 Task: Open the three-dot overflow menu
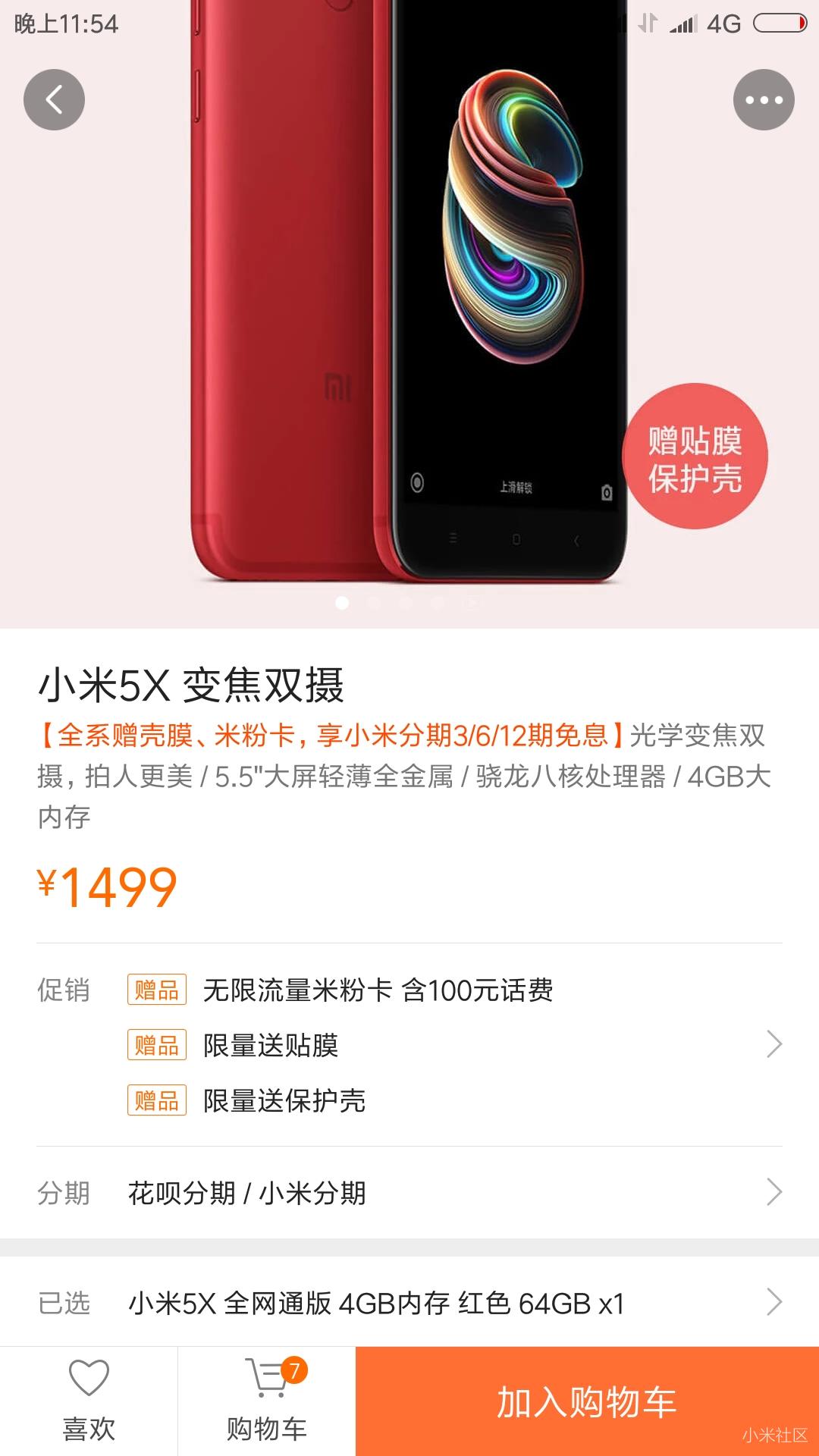point(763,100)
